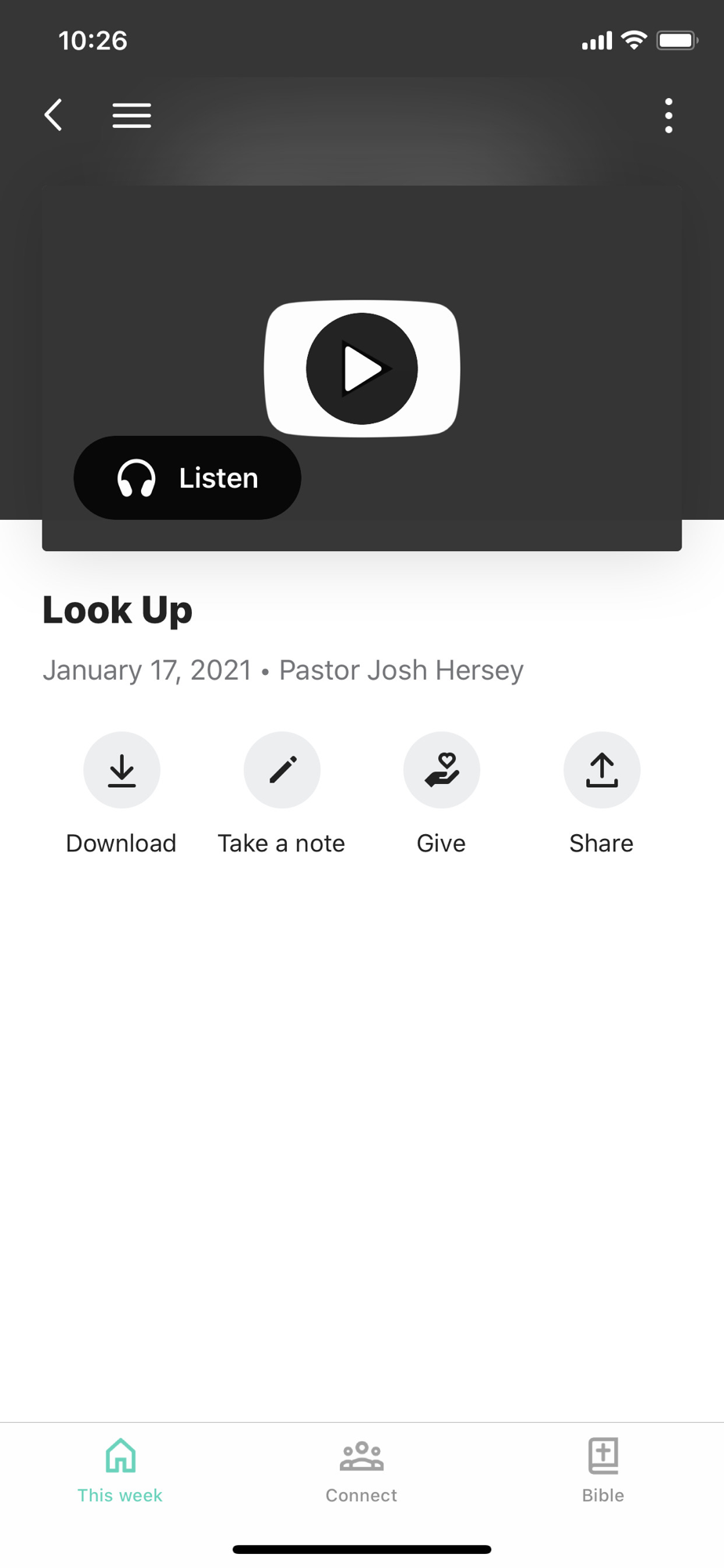The height and width of the screenshot is (1568, 724).
Task: Switch to the Connect tab
Action: coord(361,1470)
